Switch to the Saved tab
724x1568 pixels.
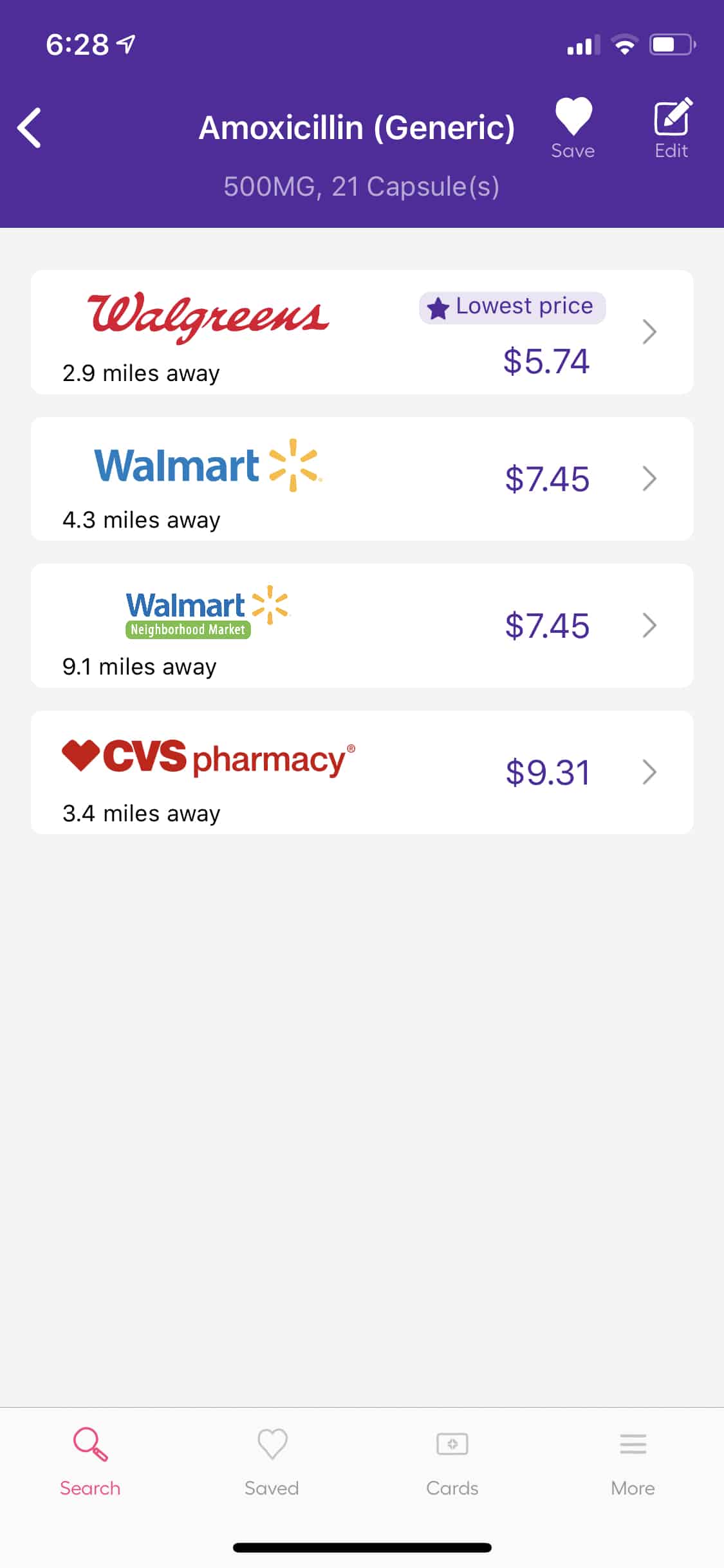[272, 1462]
